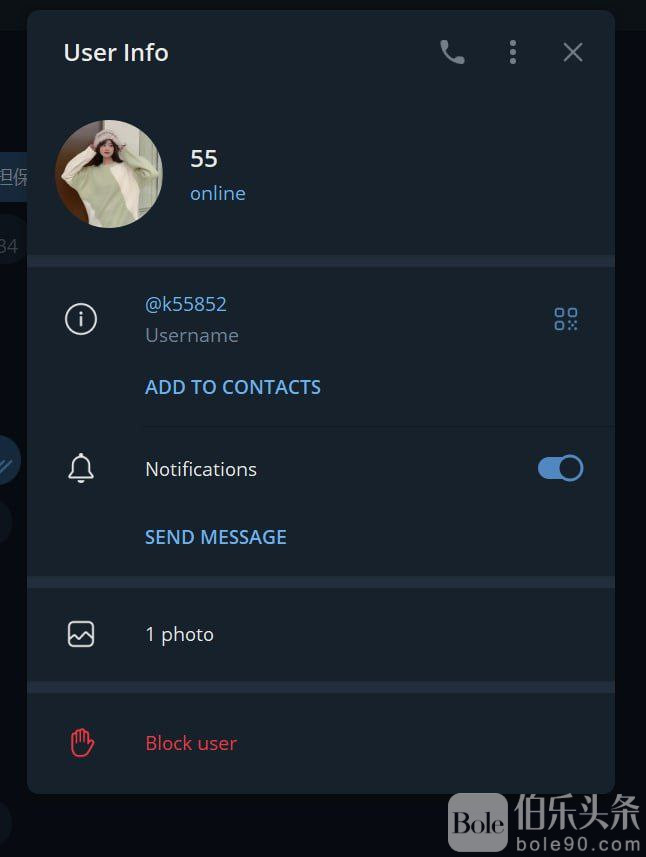Start a voice call with user 55
This screenshot has height=857, width=646.
coord(452,52)
